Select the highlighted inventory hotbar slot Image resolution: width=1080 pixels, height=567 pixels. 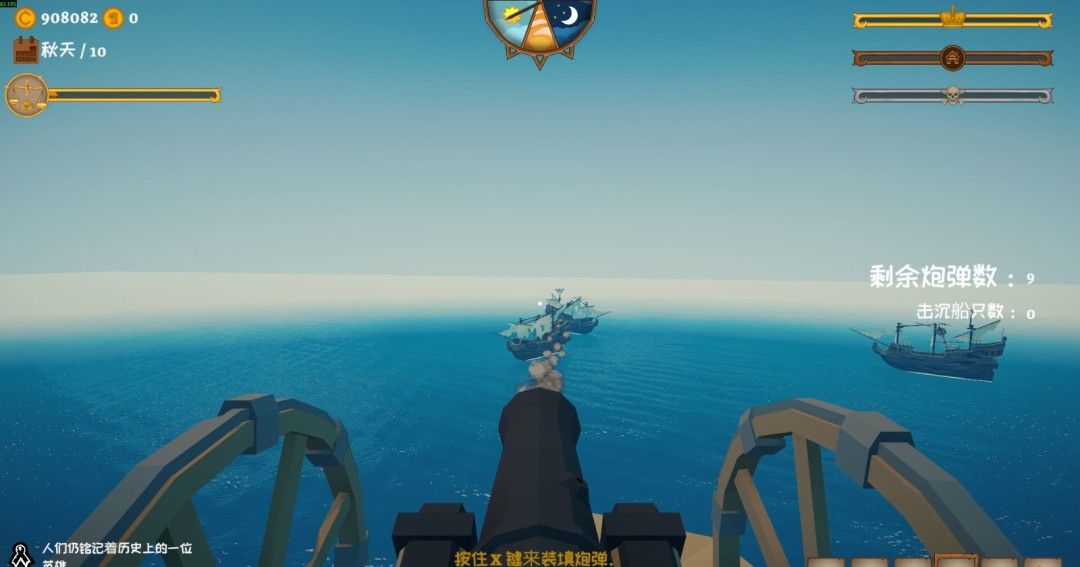955,561
